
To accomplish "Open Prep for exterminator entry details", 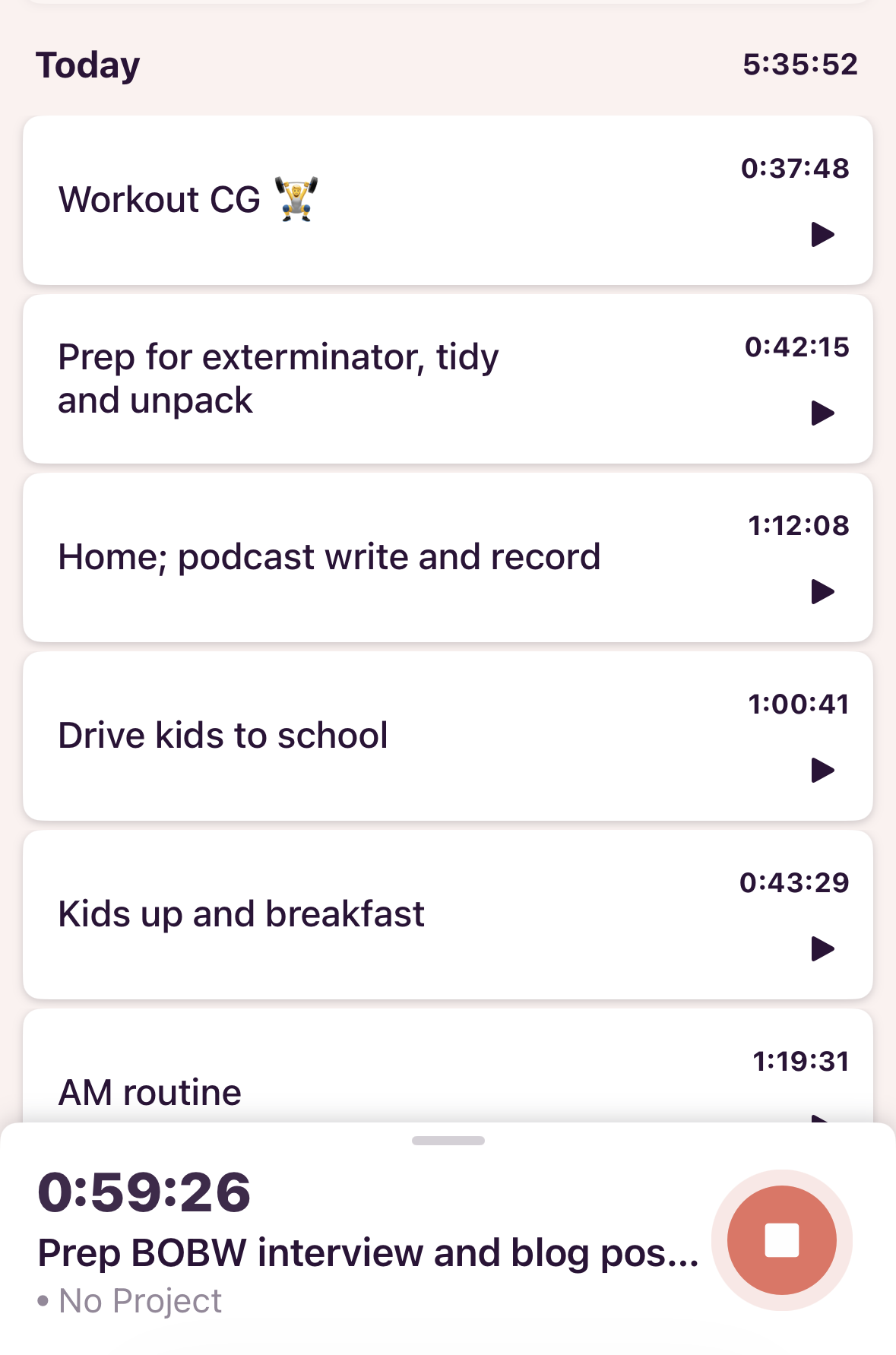I will 304,378.
